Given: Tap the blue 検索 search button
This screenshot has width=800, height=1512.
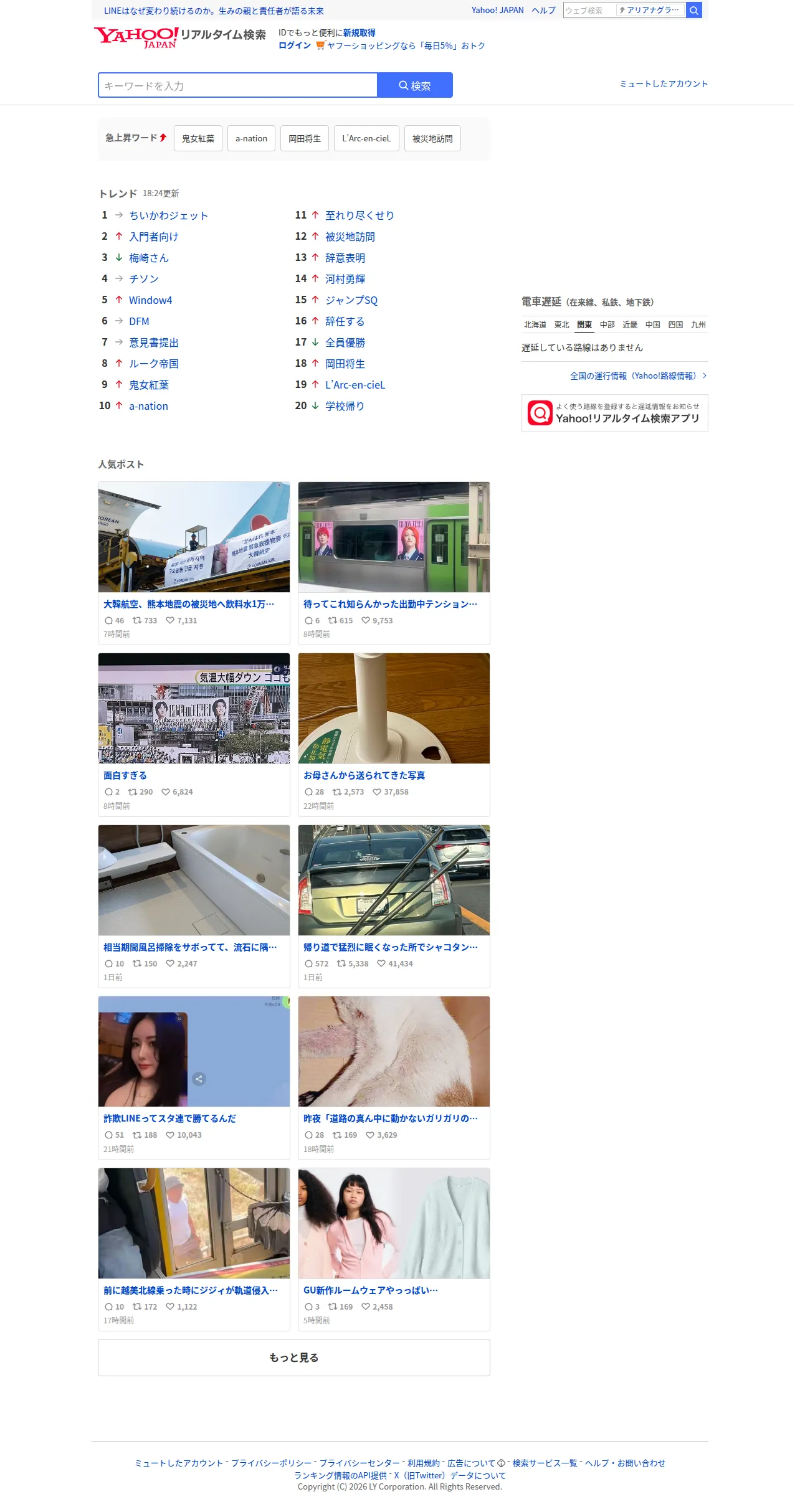Looking at the screenshot, I should coord(415,85).
